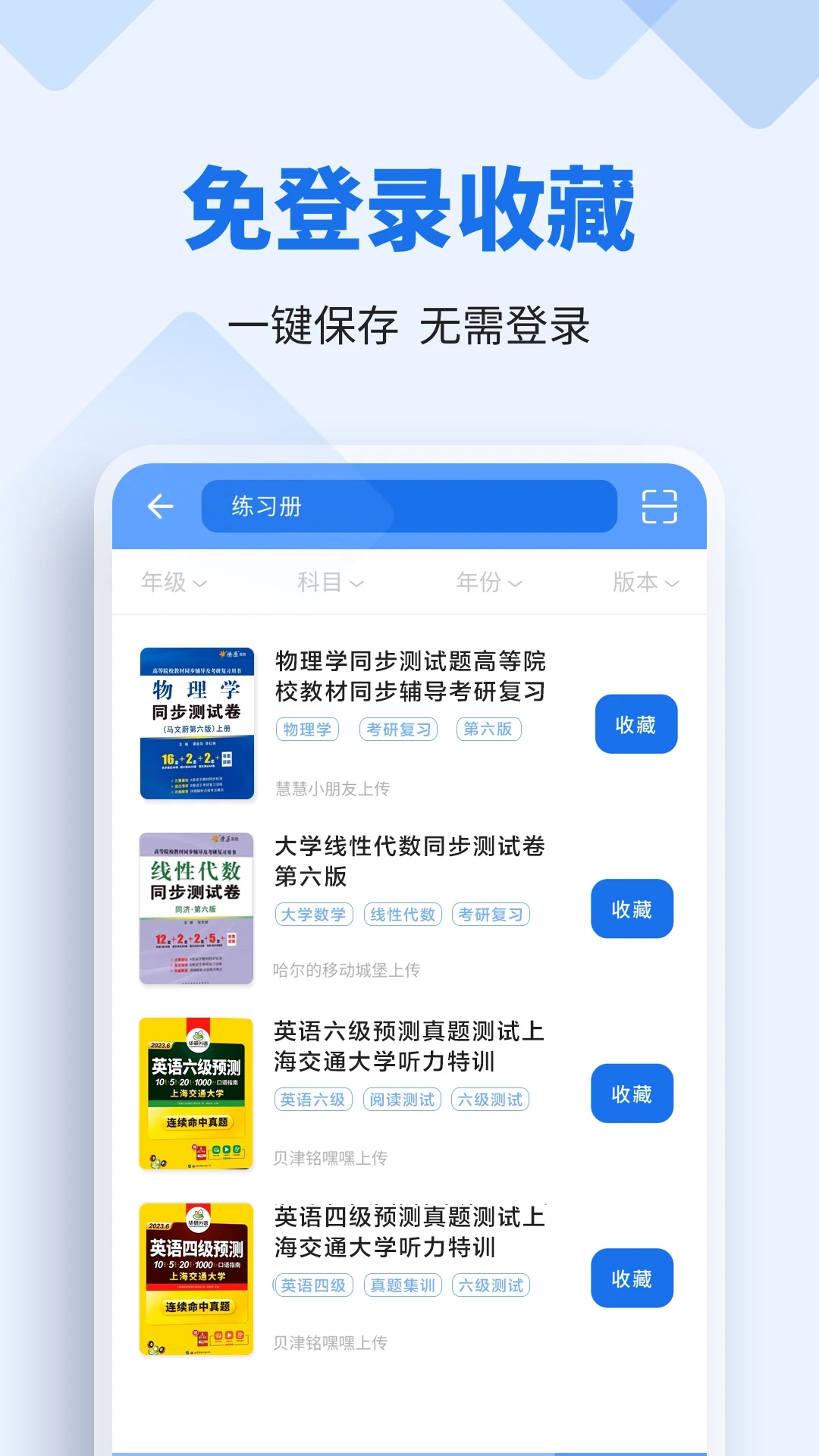Tap the 英语六级 tag chip
The width and height of the screenshot is (819, 1456).
[x=313, y=1099]
